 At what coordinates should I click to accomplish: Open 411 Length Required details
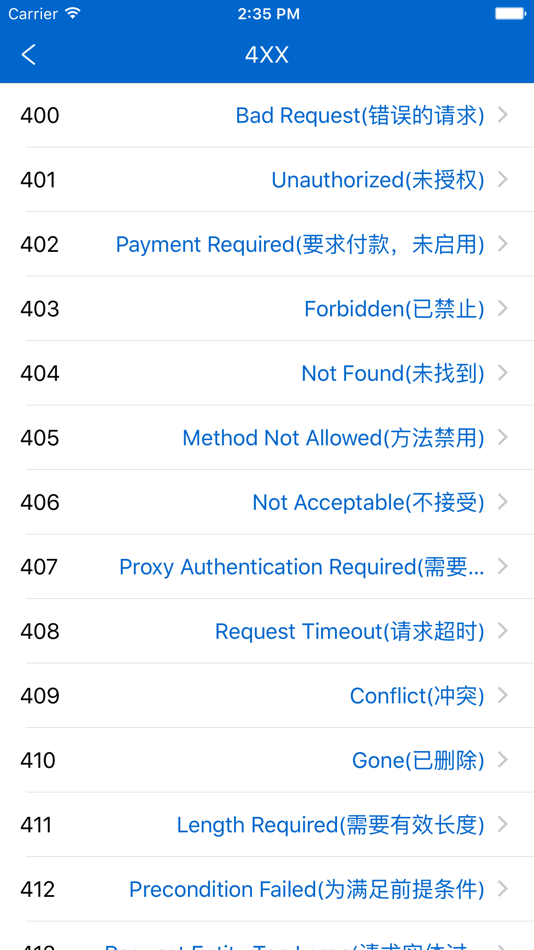click(267, 825)
